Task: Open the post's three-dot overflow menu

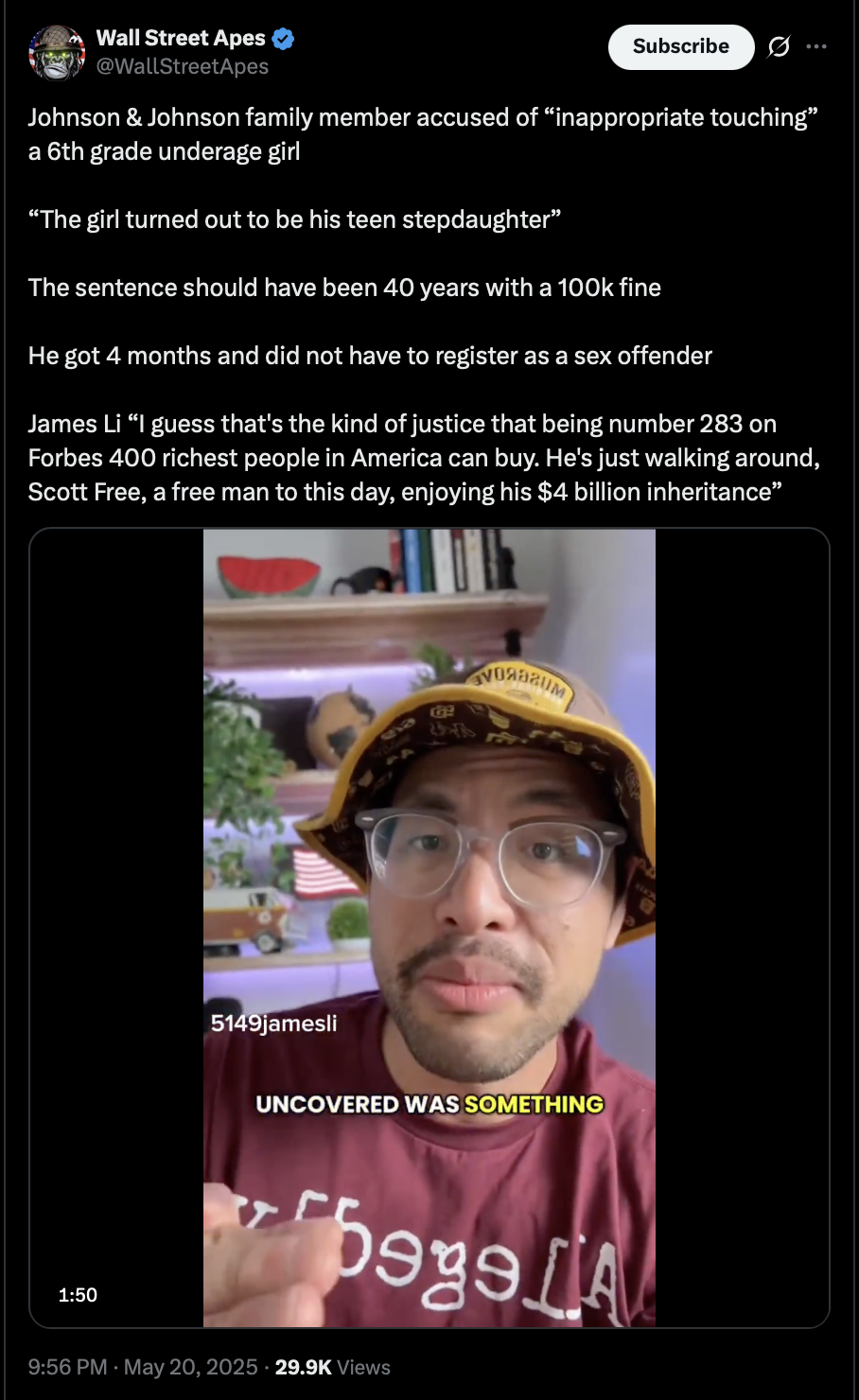Action: click(816, 46)
